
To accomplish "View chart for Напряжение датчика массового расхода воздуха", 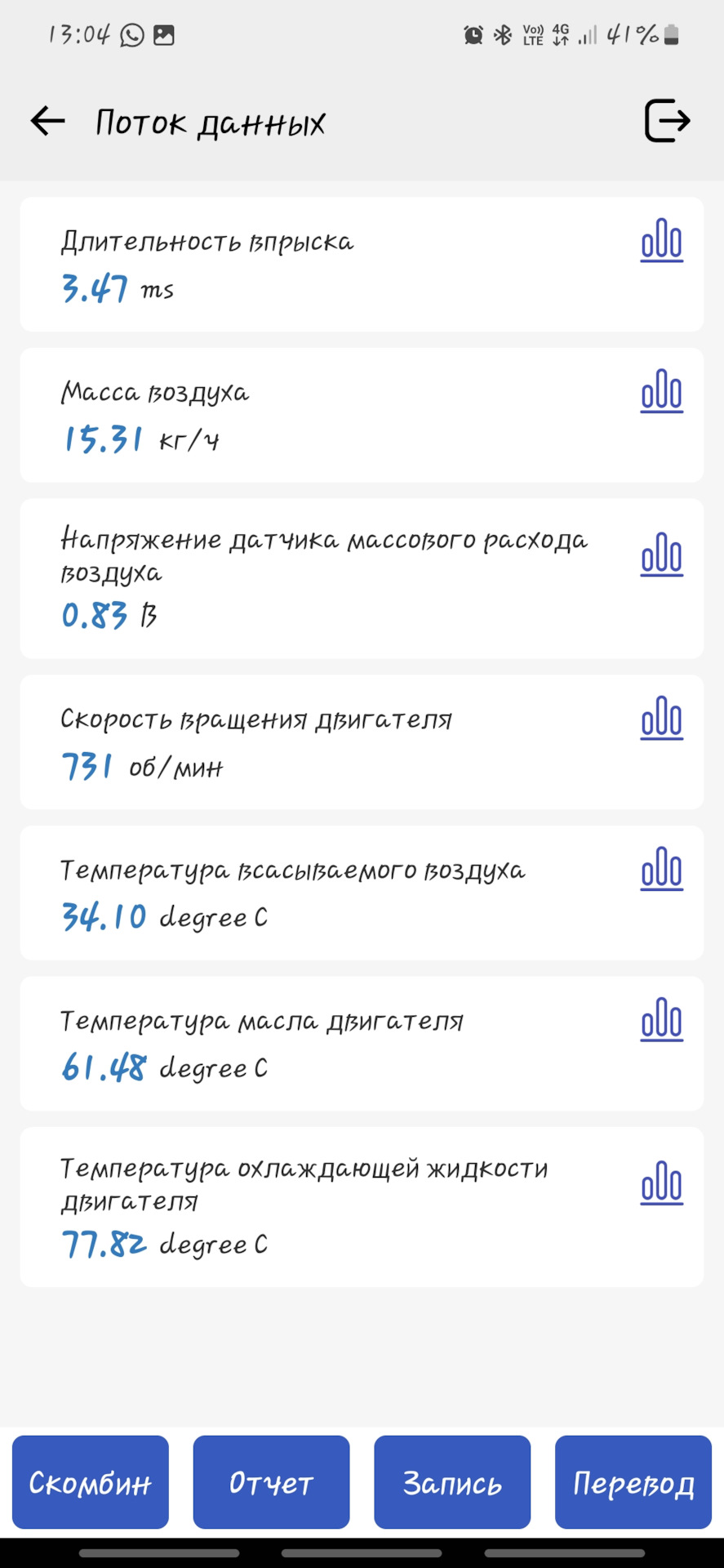I will (661, 555).
